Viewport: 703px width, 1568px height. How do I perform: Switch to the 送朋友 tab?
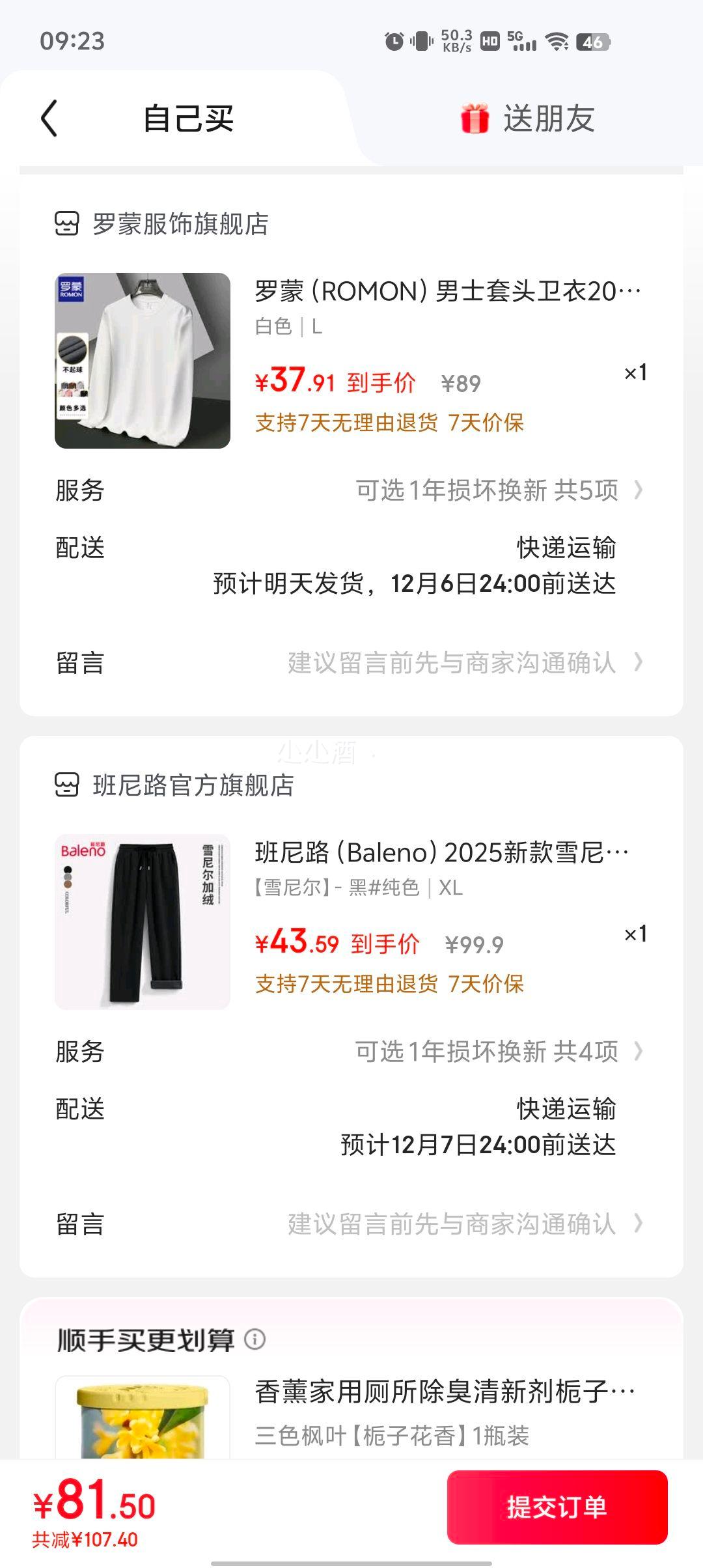coord(527,119)
